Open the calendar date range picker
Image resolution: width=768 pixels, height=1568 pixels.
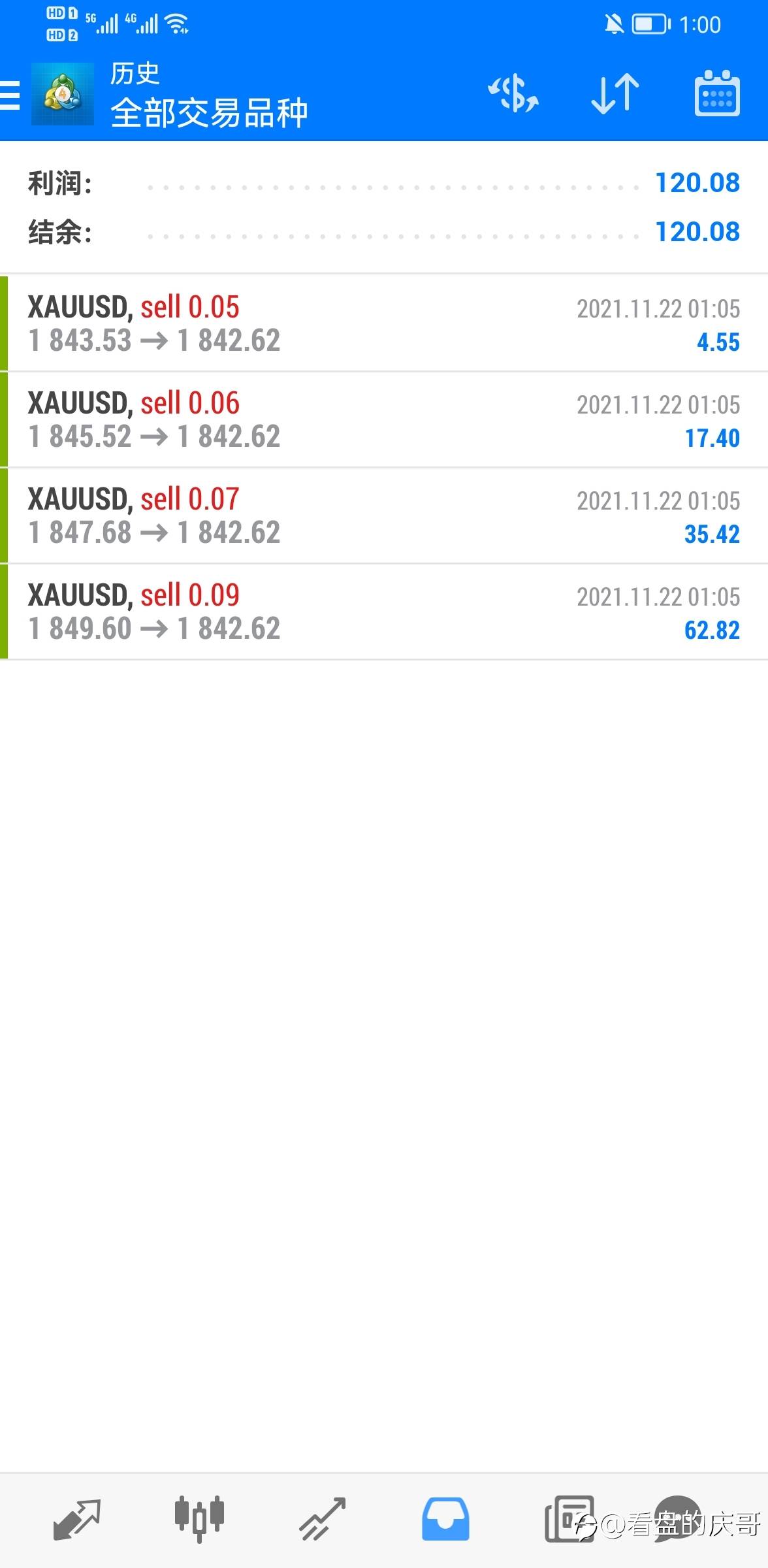click(717, 93)
